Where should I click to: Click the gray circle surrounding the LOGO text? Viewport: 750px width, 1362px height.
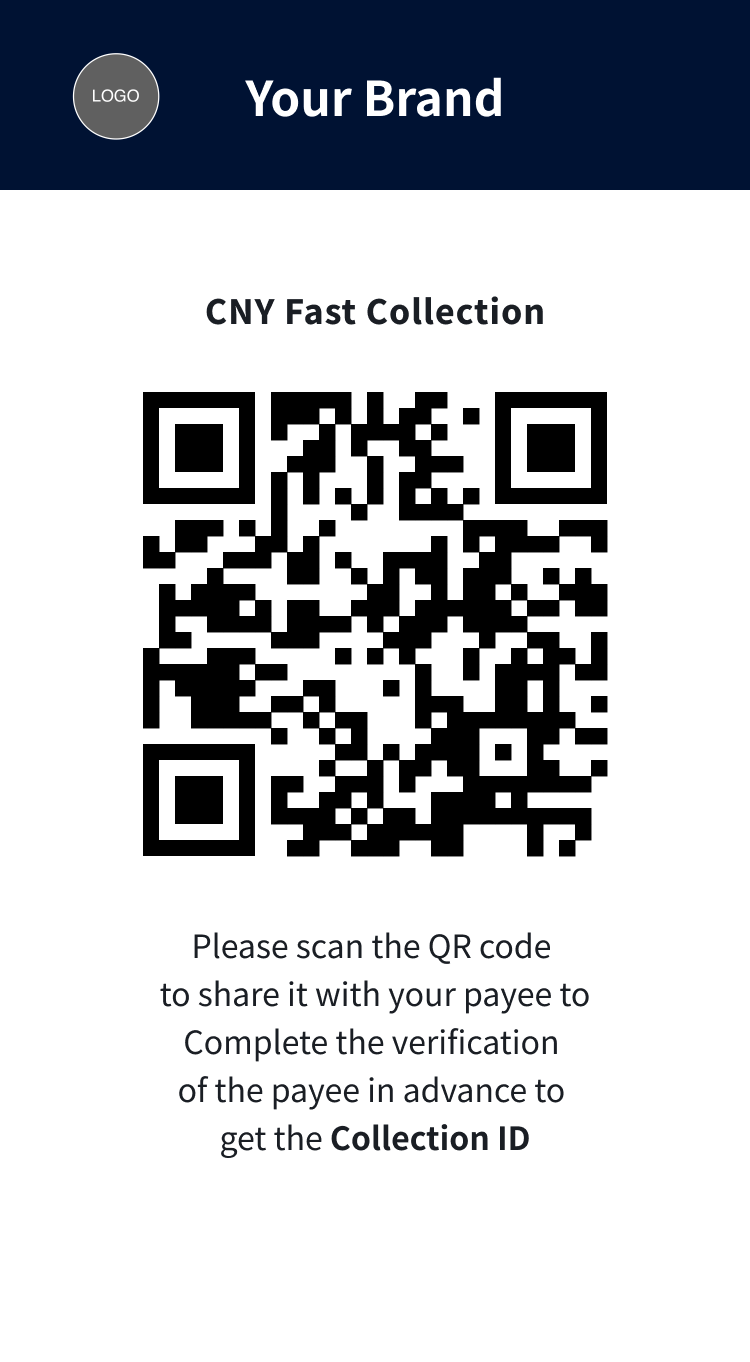click(115, 96)
